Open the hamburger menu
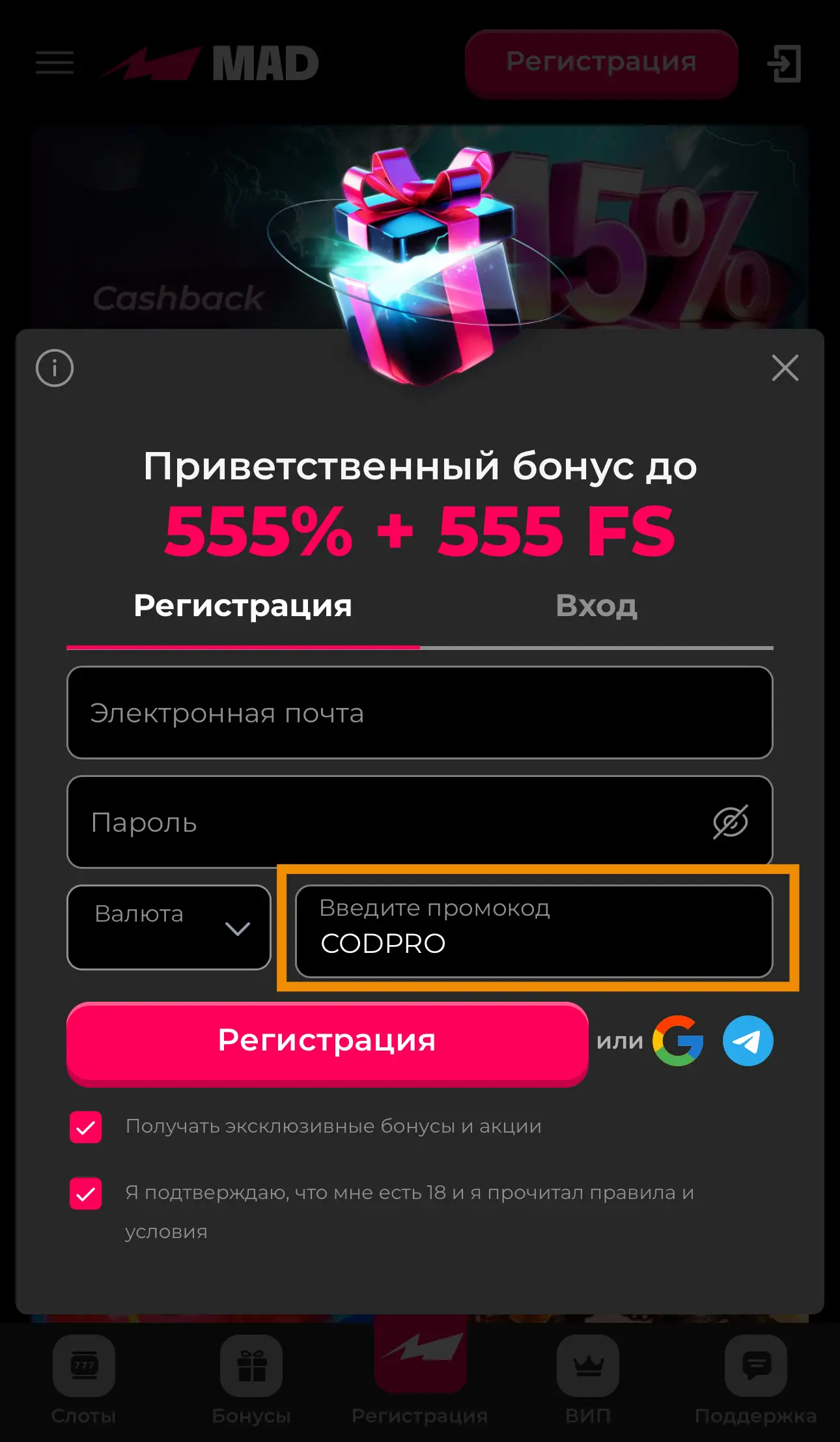This screenshot has height=1442, width=840. pos(54,63)
